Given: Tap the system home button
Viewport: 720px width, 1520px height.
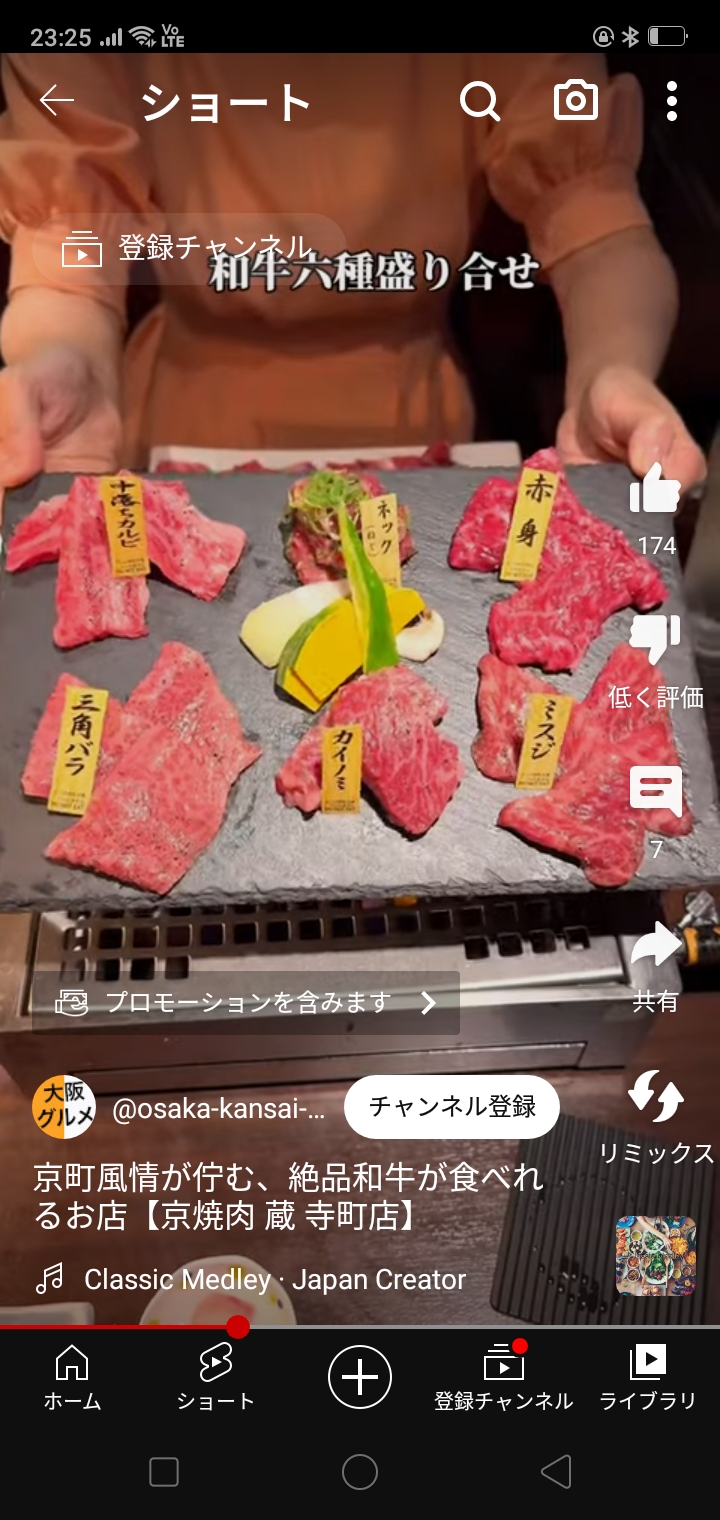Looking at the screenshot, I should [360, 1472].
